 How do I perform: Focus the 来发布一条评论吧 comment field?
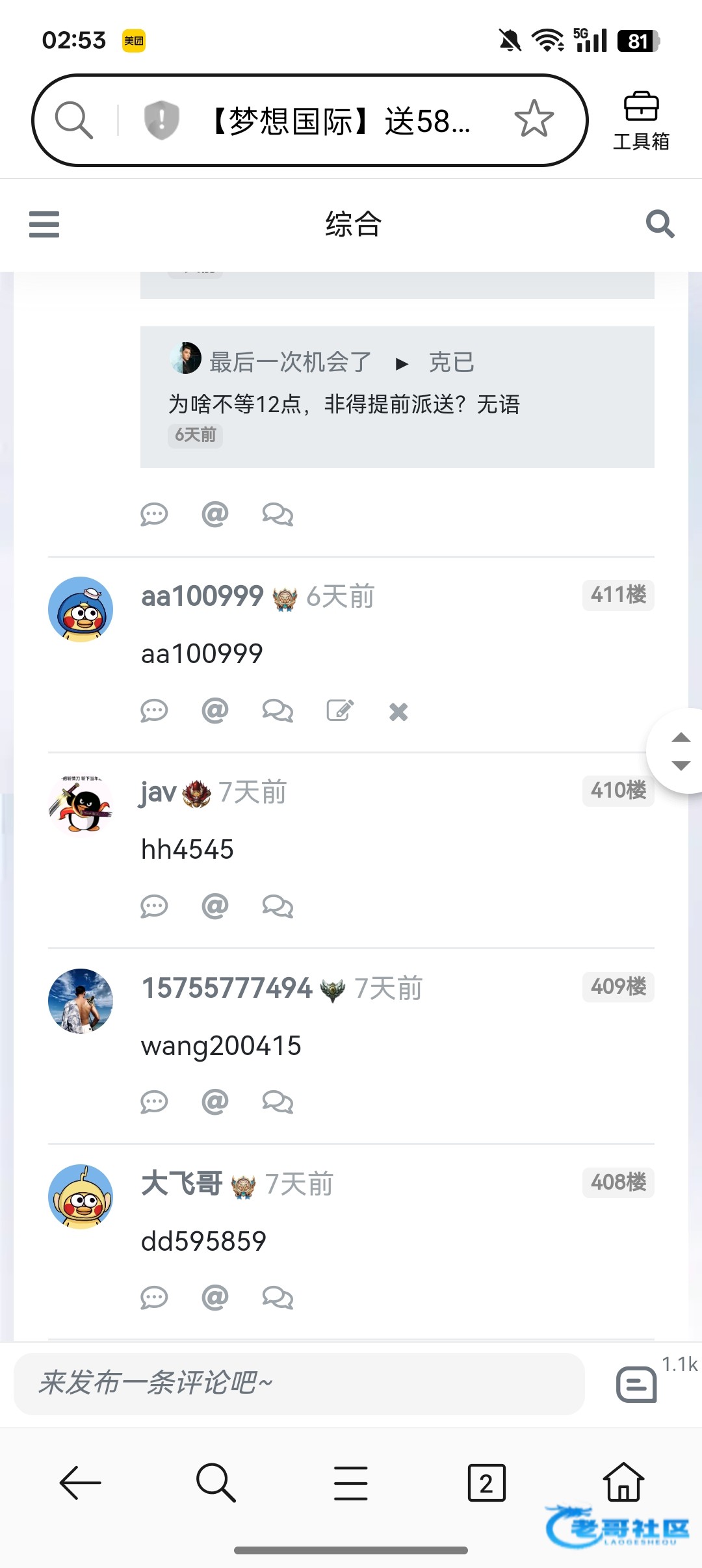coord(299,1383)
